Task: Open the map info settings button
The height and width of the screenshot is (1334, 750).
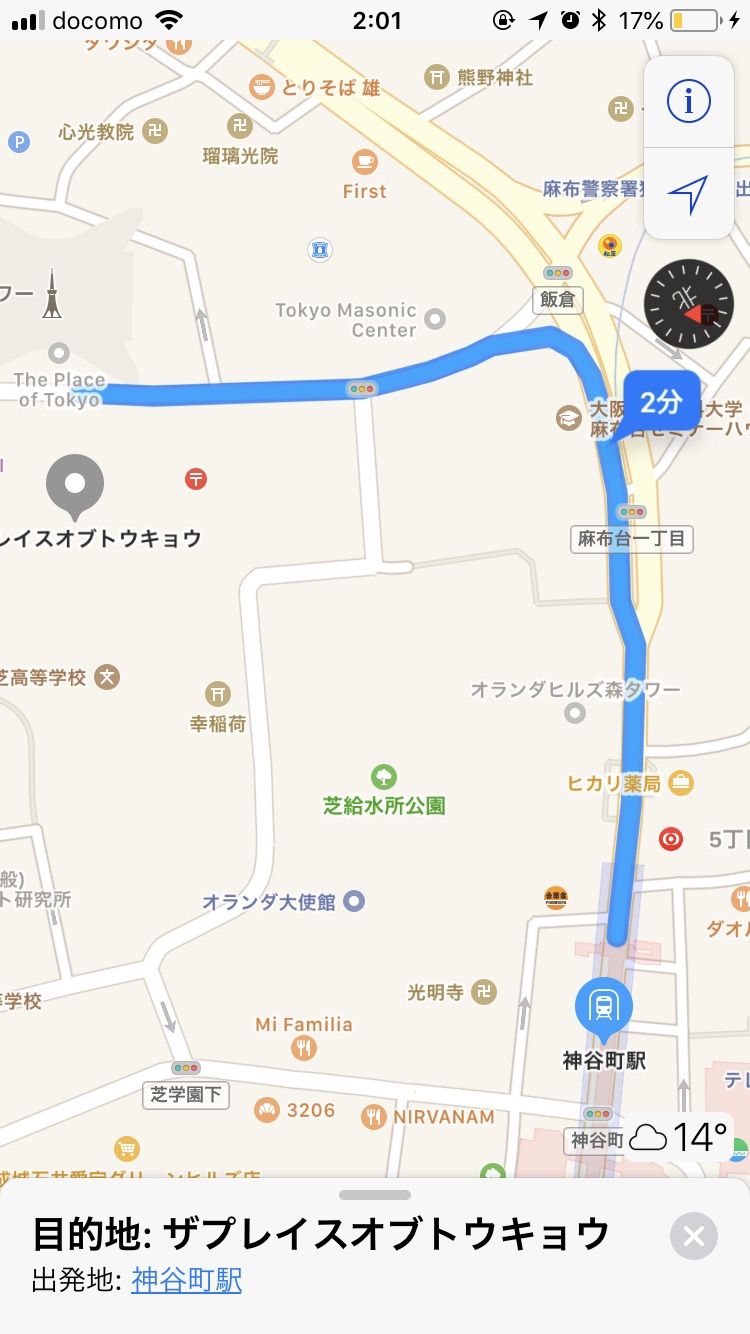Action: [688, 102]
